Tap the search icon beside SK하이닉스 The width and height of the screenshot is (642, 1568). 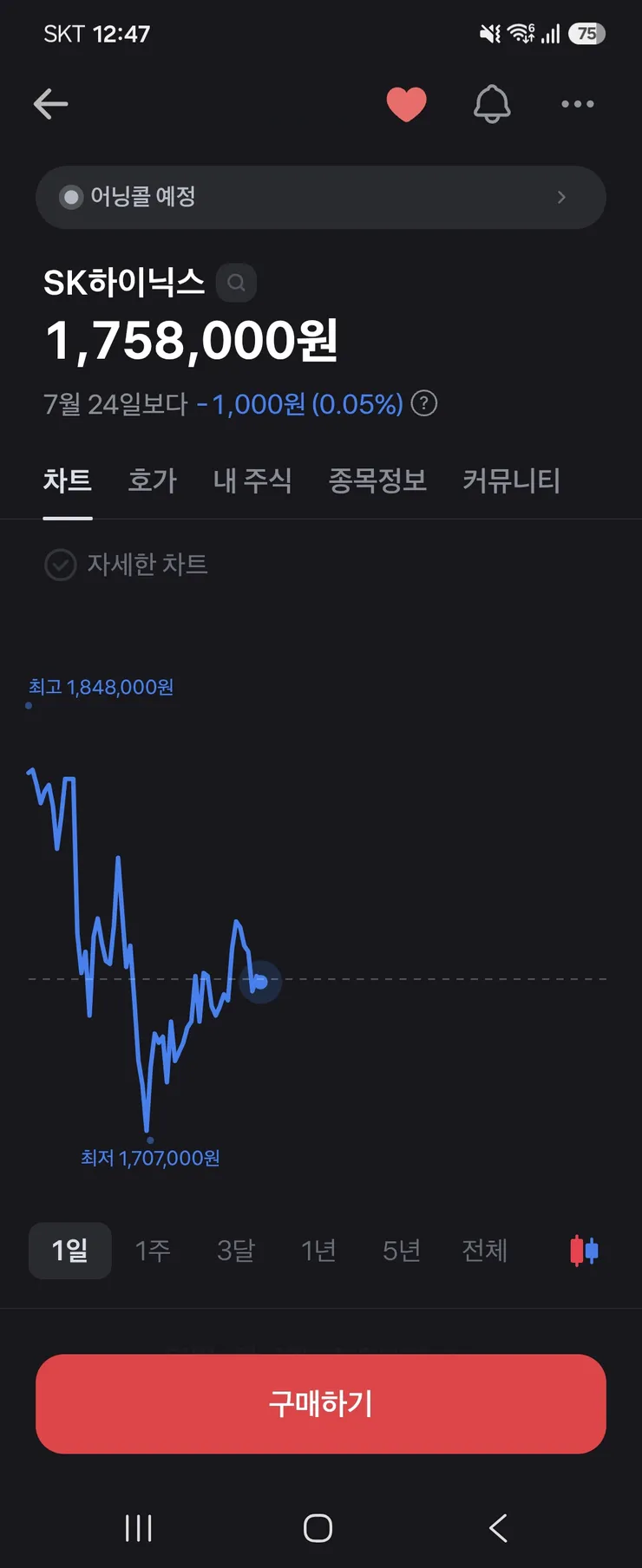(x=236, y=283)
